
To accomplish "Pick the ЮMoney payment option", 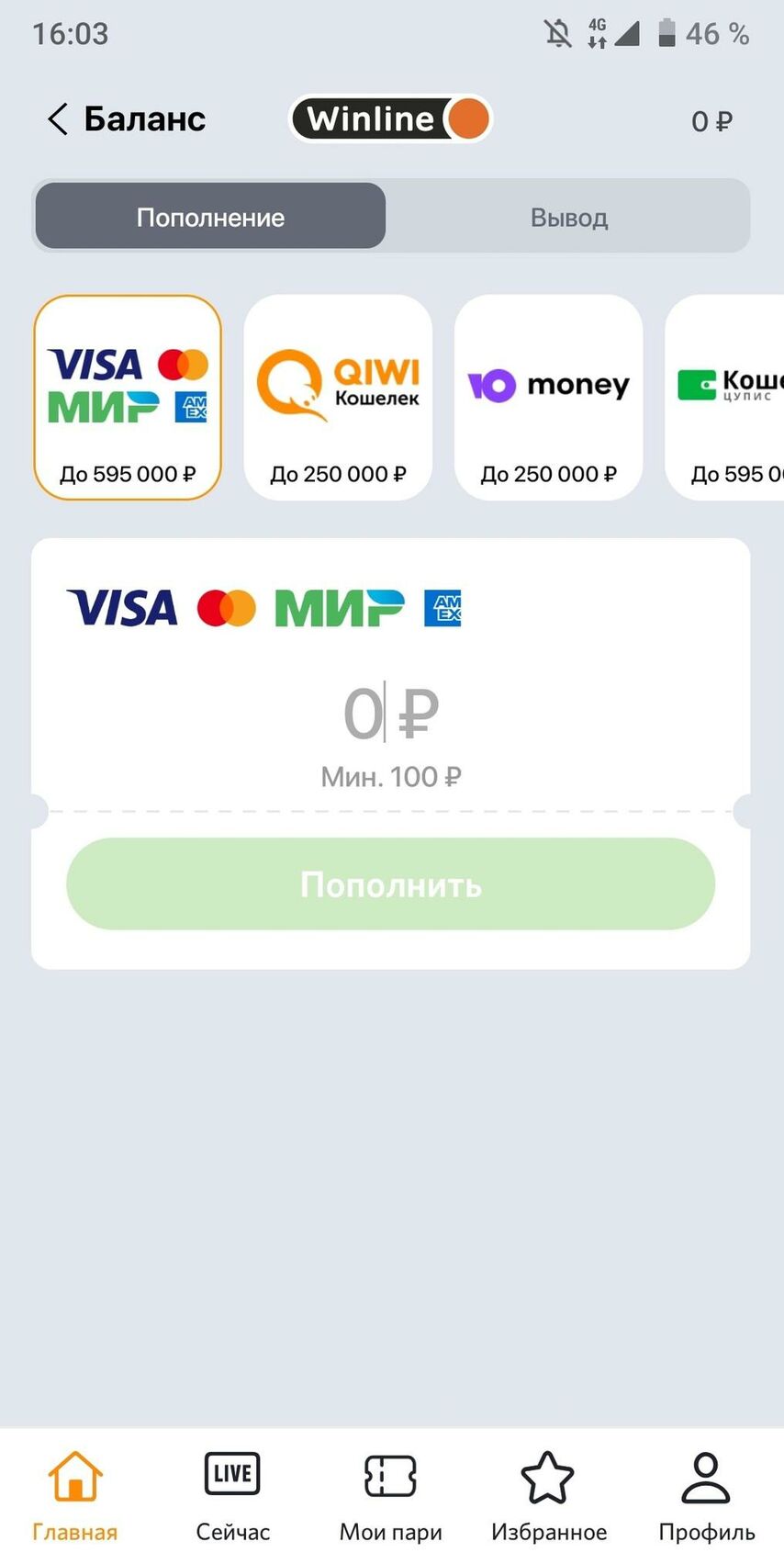I will [548, 398].
